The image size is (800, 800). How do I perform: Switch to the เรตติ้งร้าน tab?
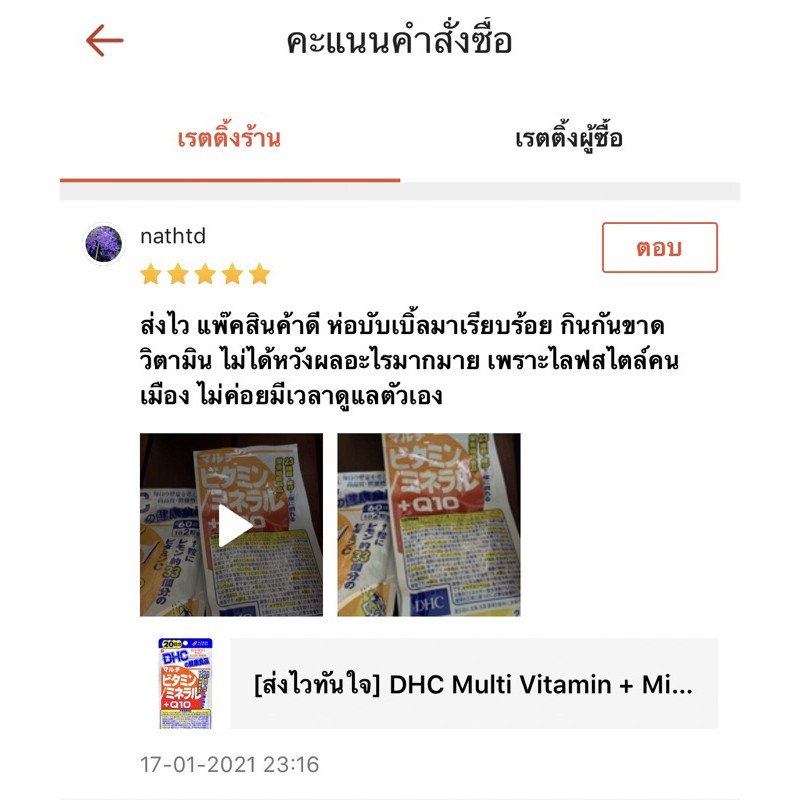point(229,138)
